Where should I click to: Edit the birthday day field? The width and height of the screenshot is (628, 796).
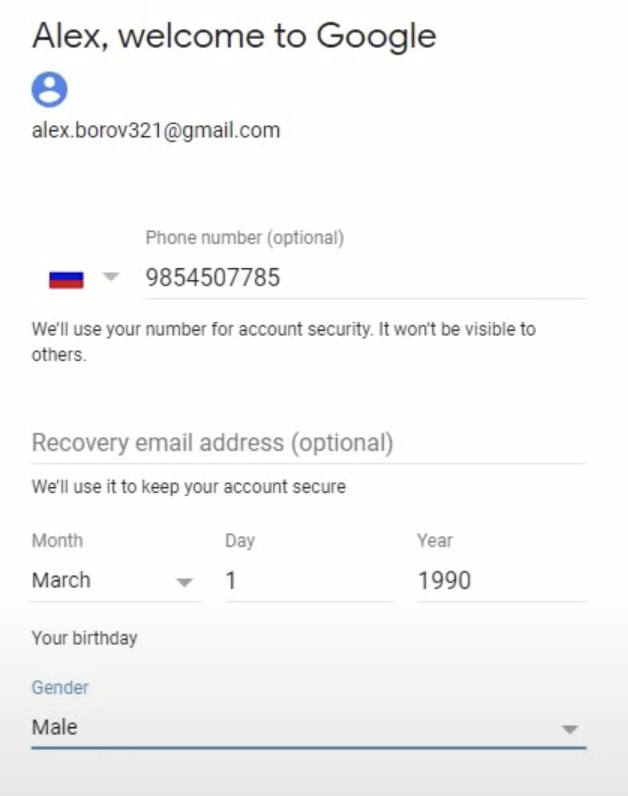pyautogui.click(x=308, y=581)
